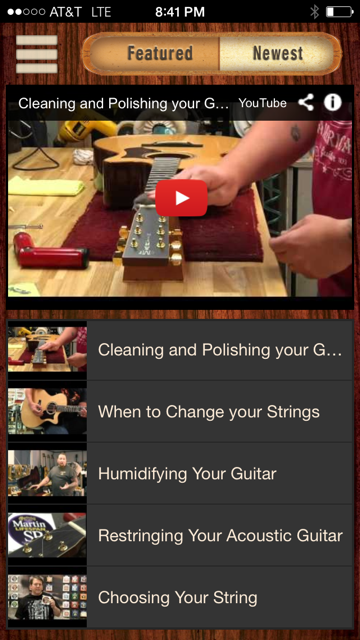Select Humidifying Your Guitar video

[x=180, y=473]
